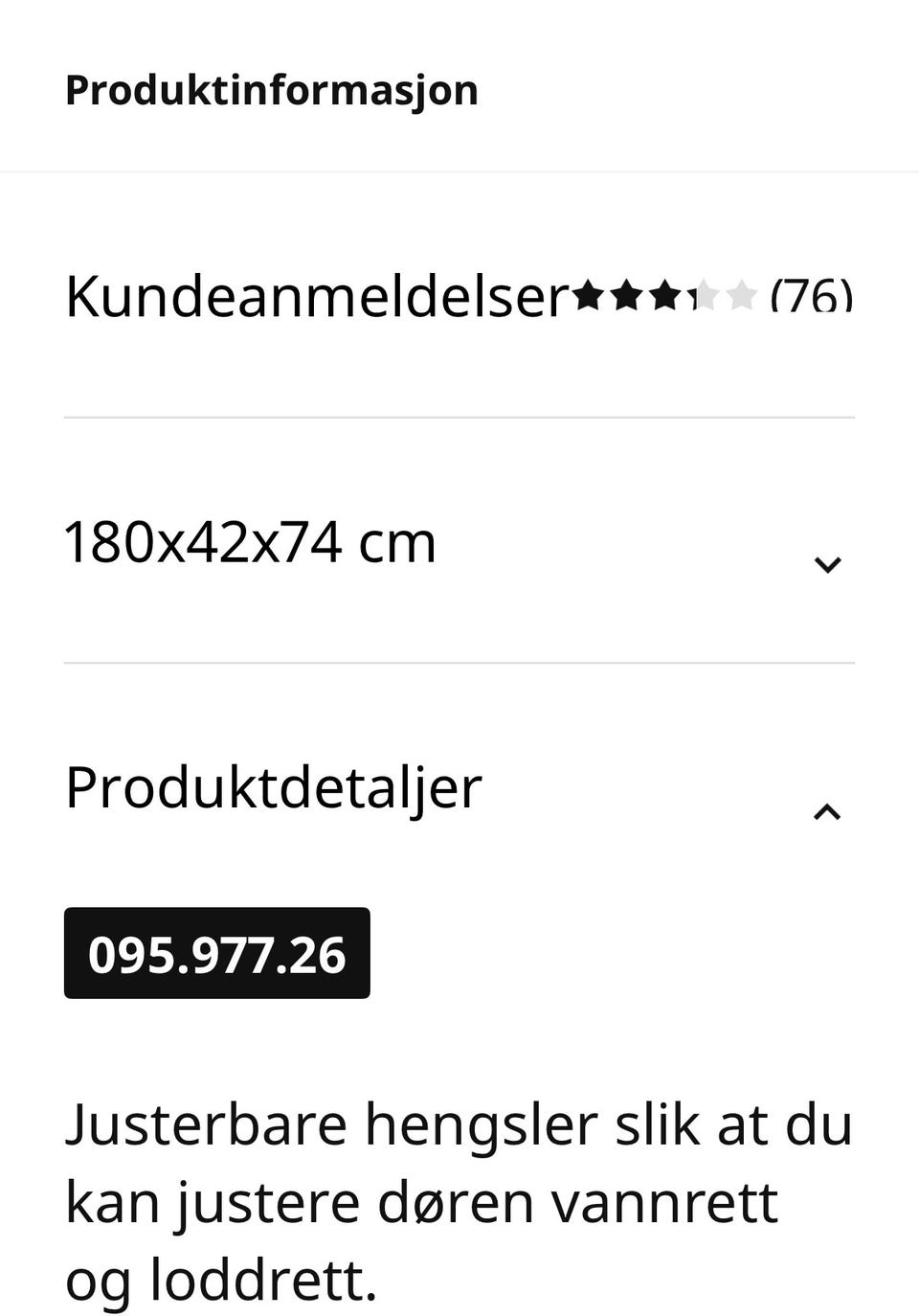Select the fifth empty star icon
Image resolution: width=919 pixels, height=1316 pixels.
click(x=743, y=297)
